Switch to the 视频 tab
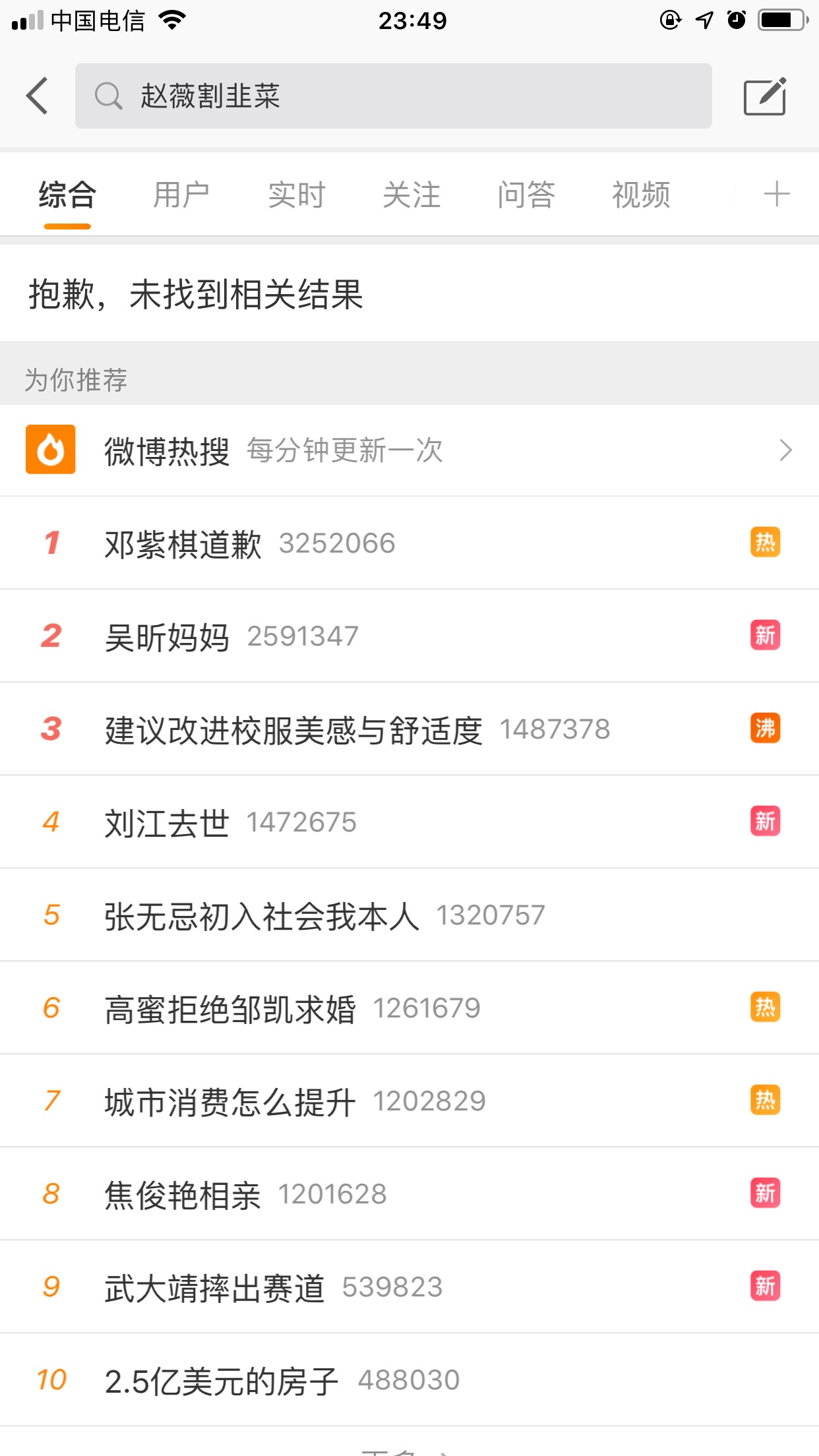 641,195
